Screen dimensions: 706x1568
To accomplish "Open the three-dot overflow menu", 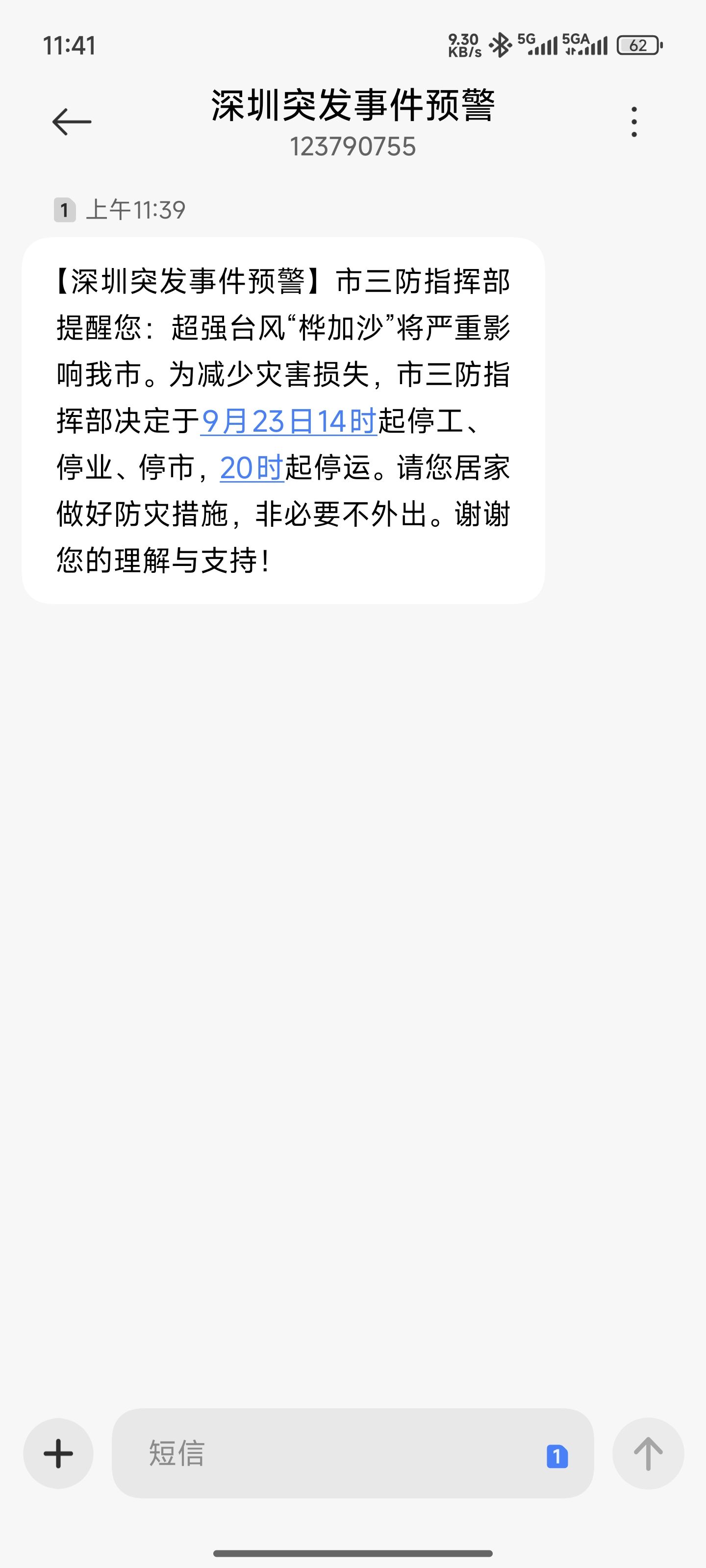I will pos(634,122).
